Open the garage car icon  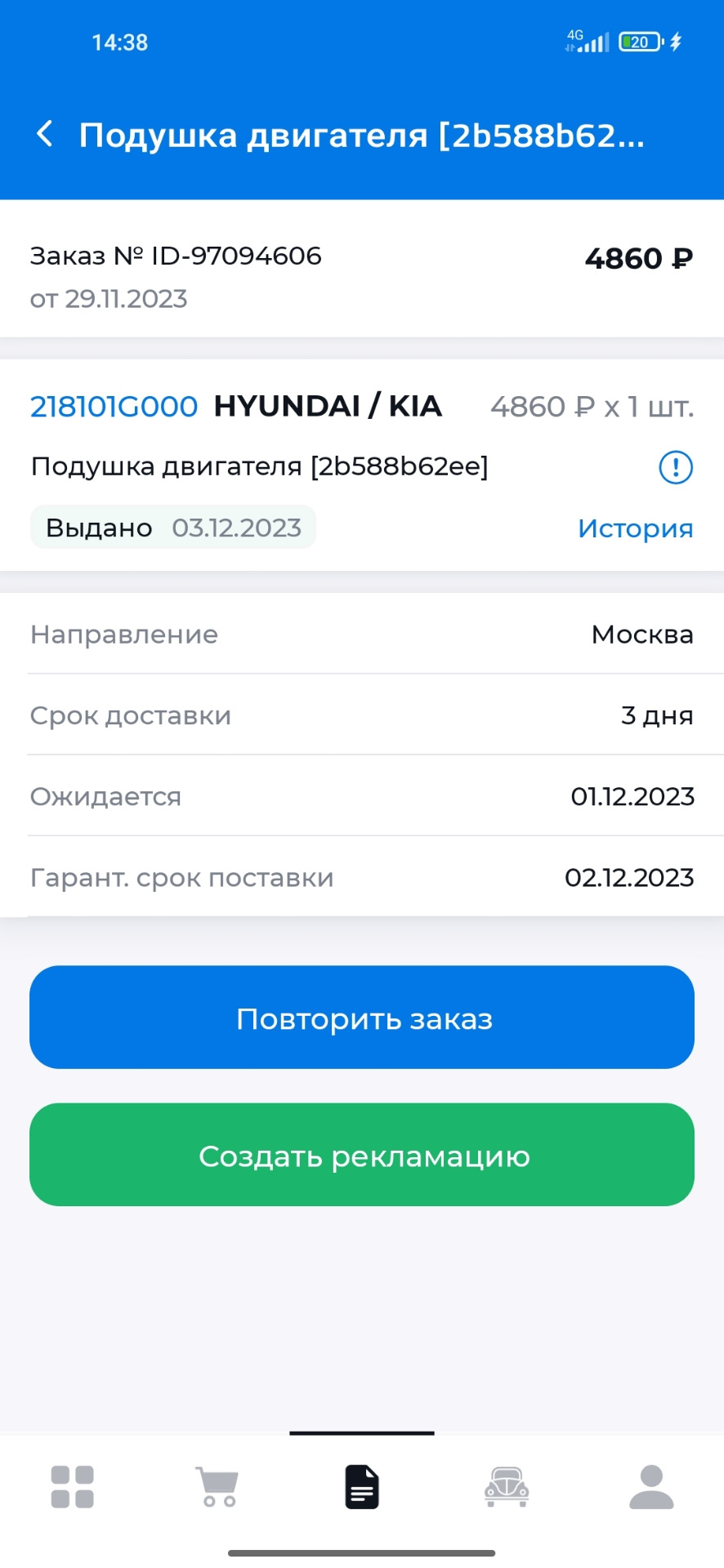(x=507, y=1486)
